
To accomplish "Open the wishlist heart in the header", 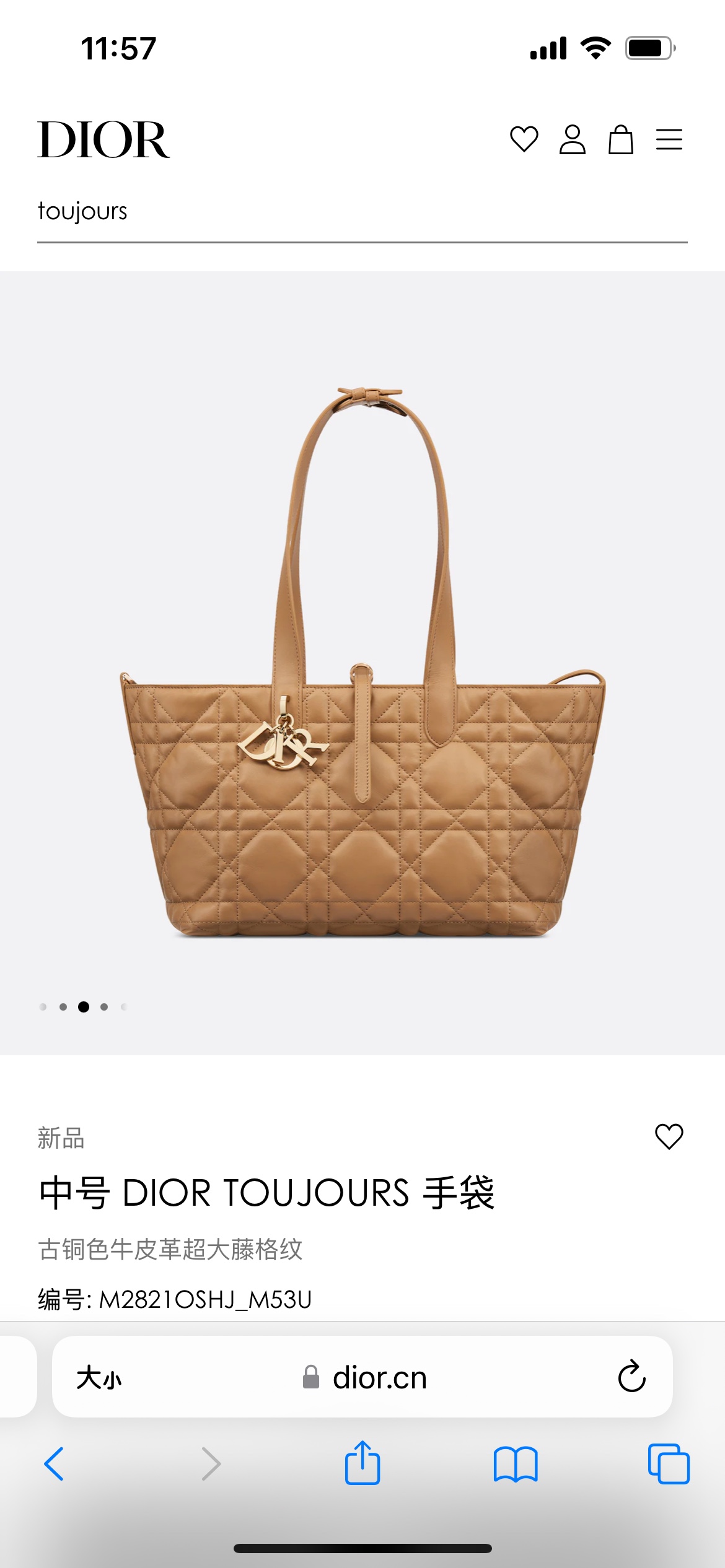I will click(524, 139).
